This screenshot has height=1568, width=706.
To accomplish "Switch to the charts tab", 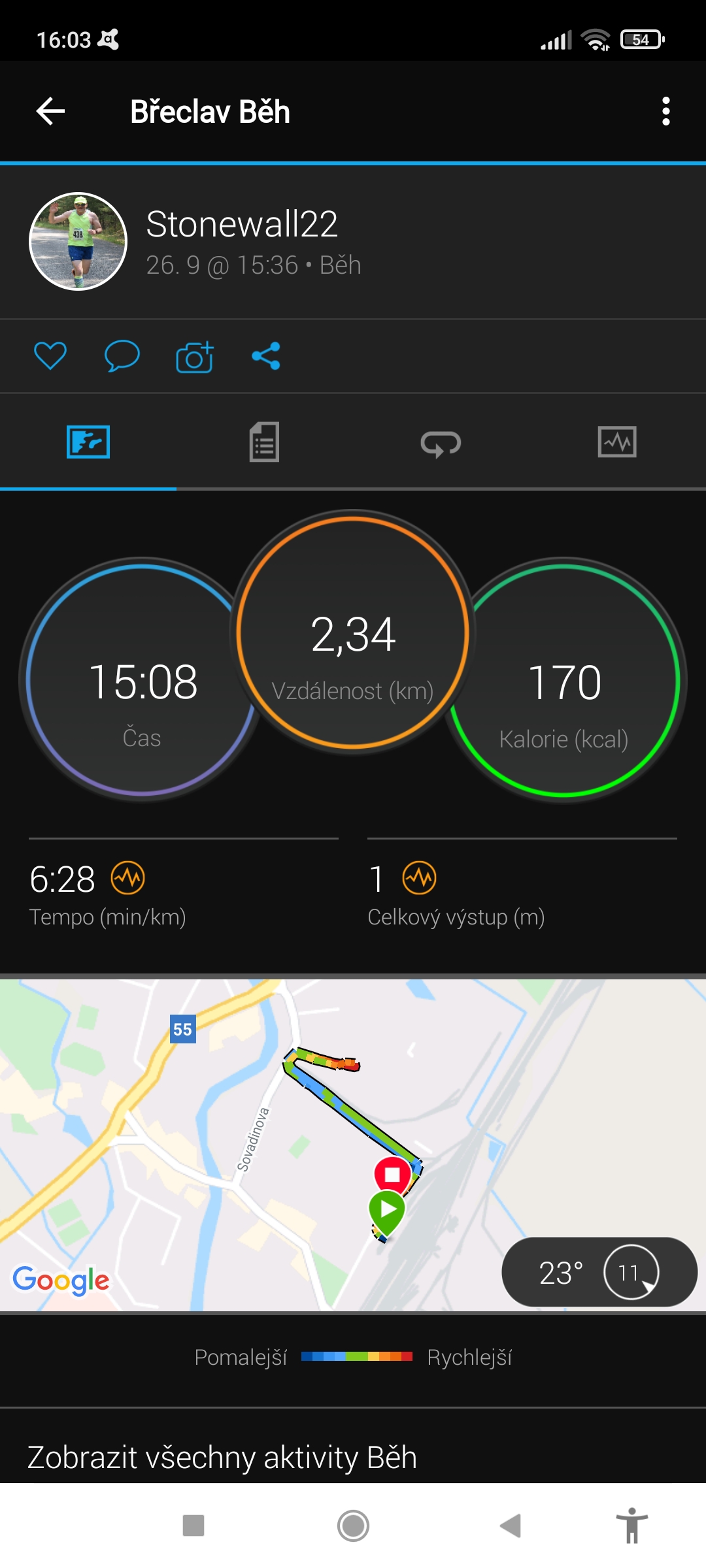I will [x=617, y=442].
